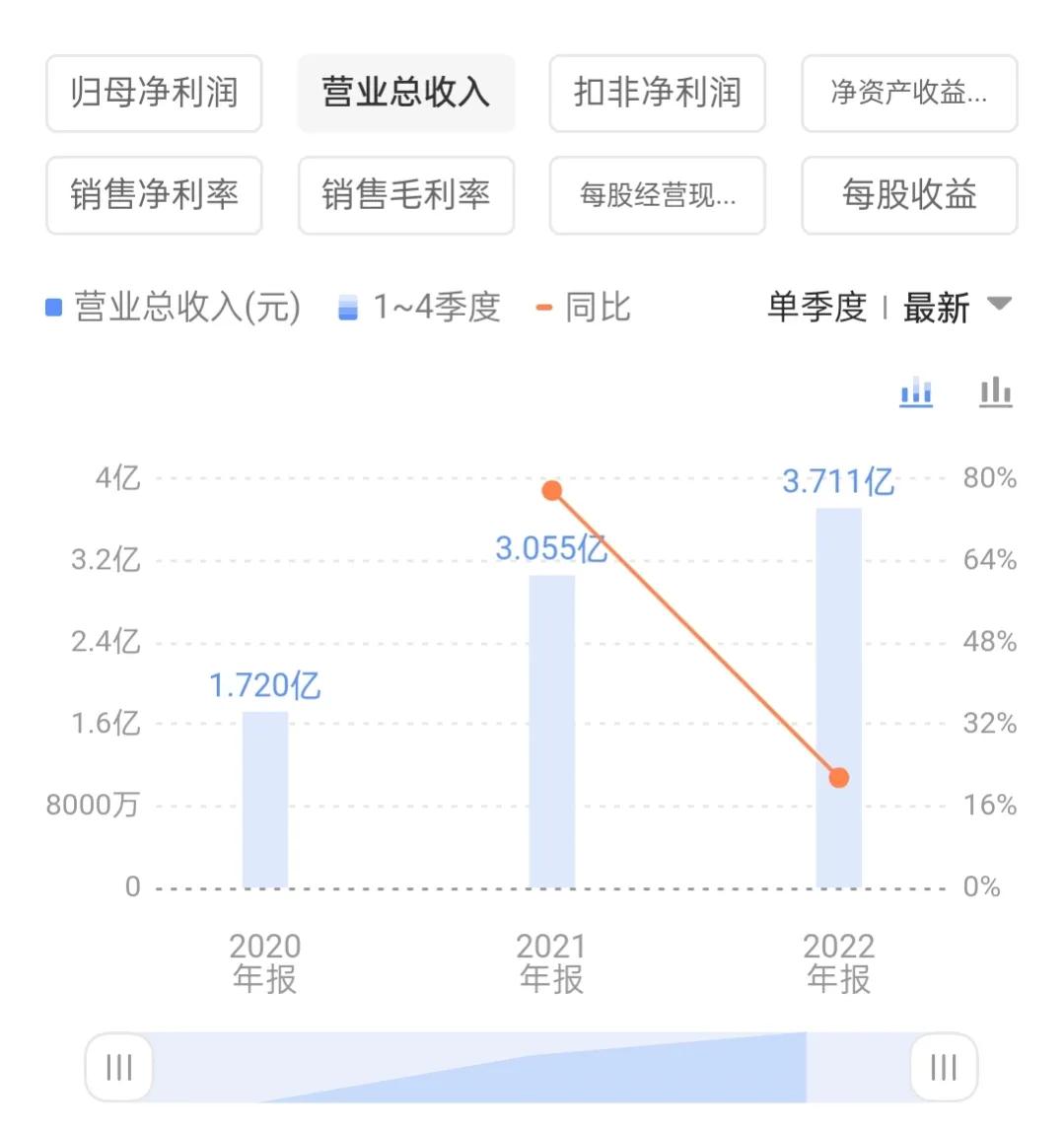Select the 扣非净利润 tab
Viewport: 1064px width, 1130px height.
(x=657, y=94)
